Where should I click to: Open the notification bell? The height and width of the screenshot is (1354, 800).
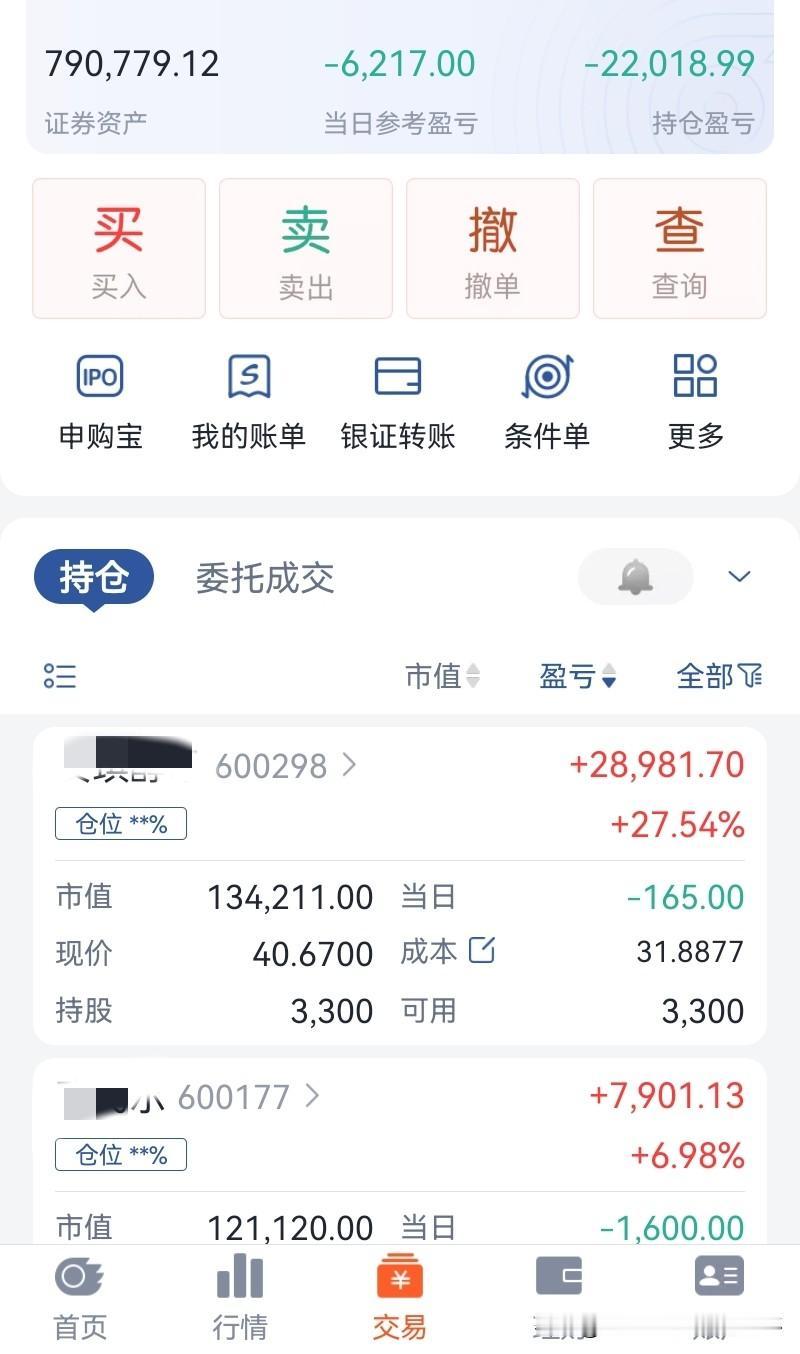pyautogui.click(x=635, y=577)
